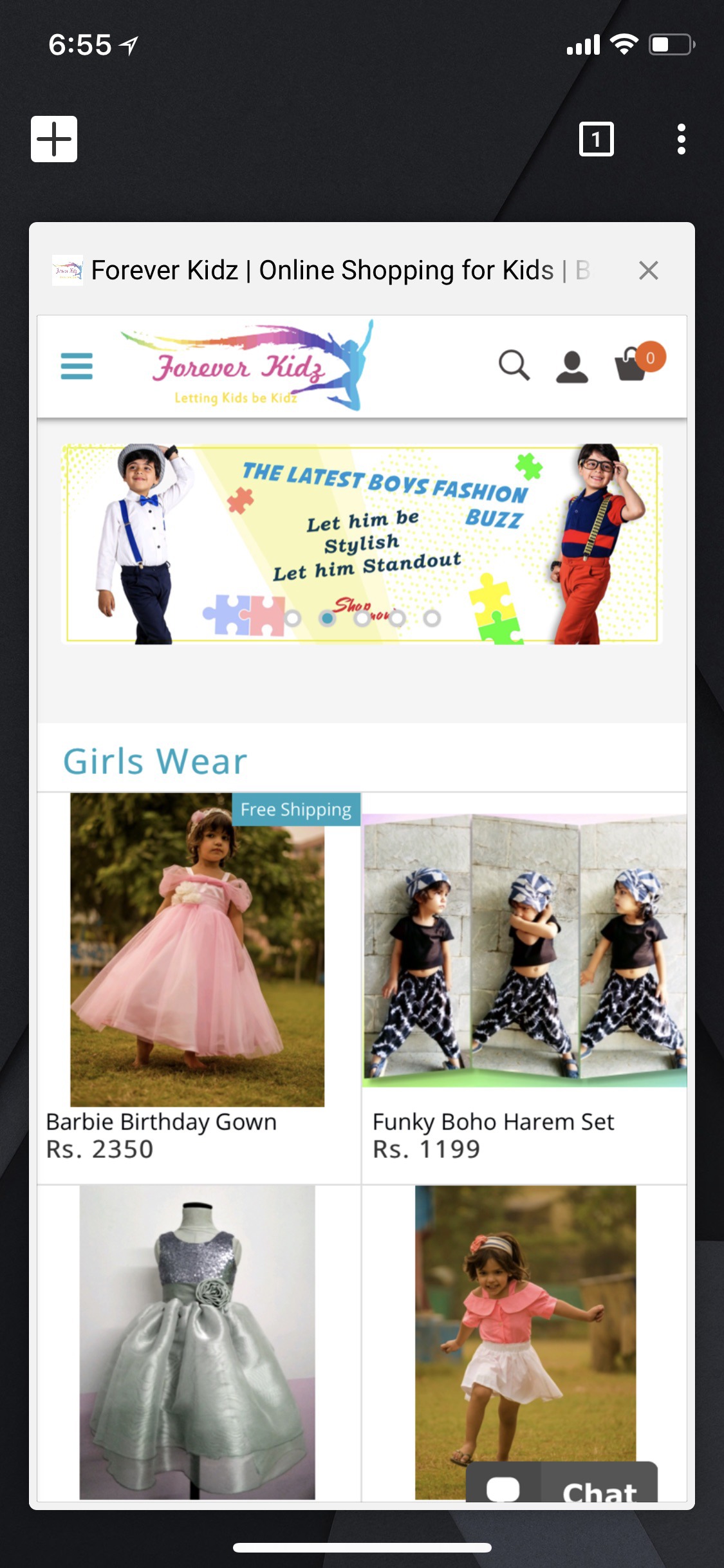Open the browser overflow menu
Image resolution: width=724 pixels, height=1568 pixels.
click(x=681, y=139)
